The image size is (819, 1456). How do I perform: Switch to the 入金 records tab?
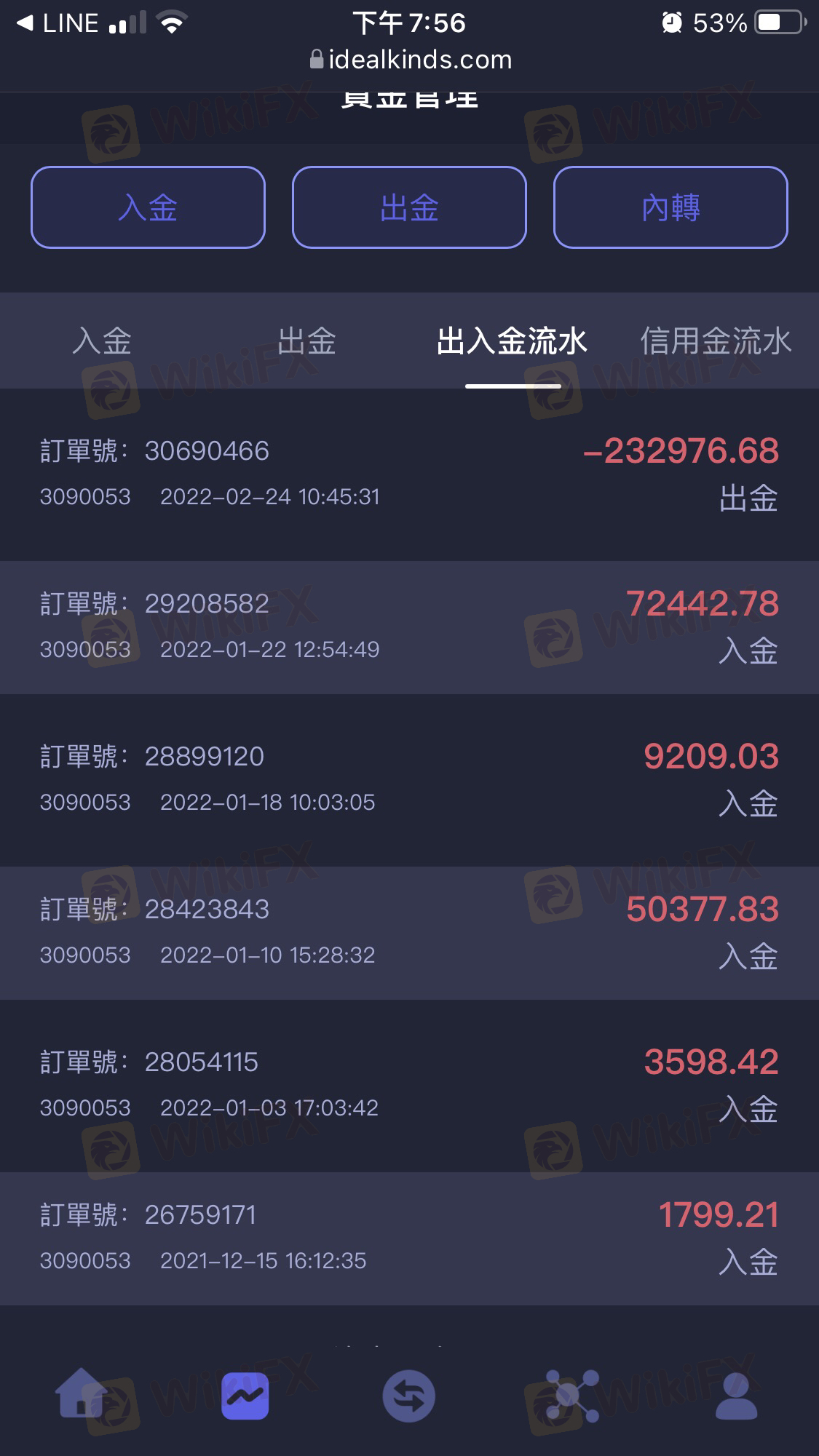102,341
